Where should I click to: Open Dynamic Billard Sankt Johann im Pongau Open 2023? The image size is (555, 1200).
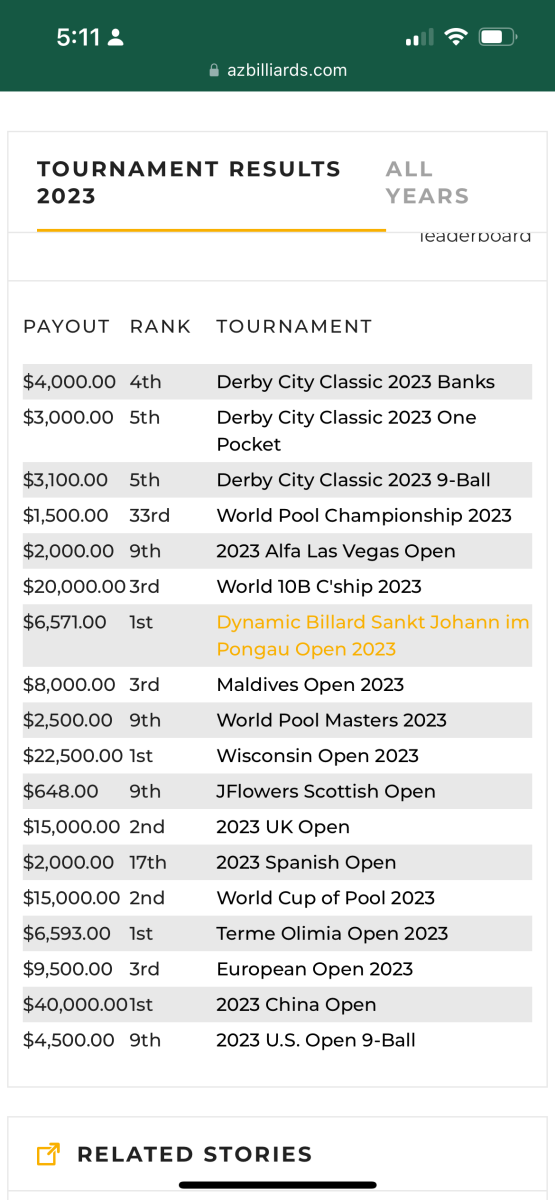click(x=373, y=635)
